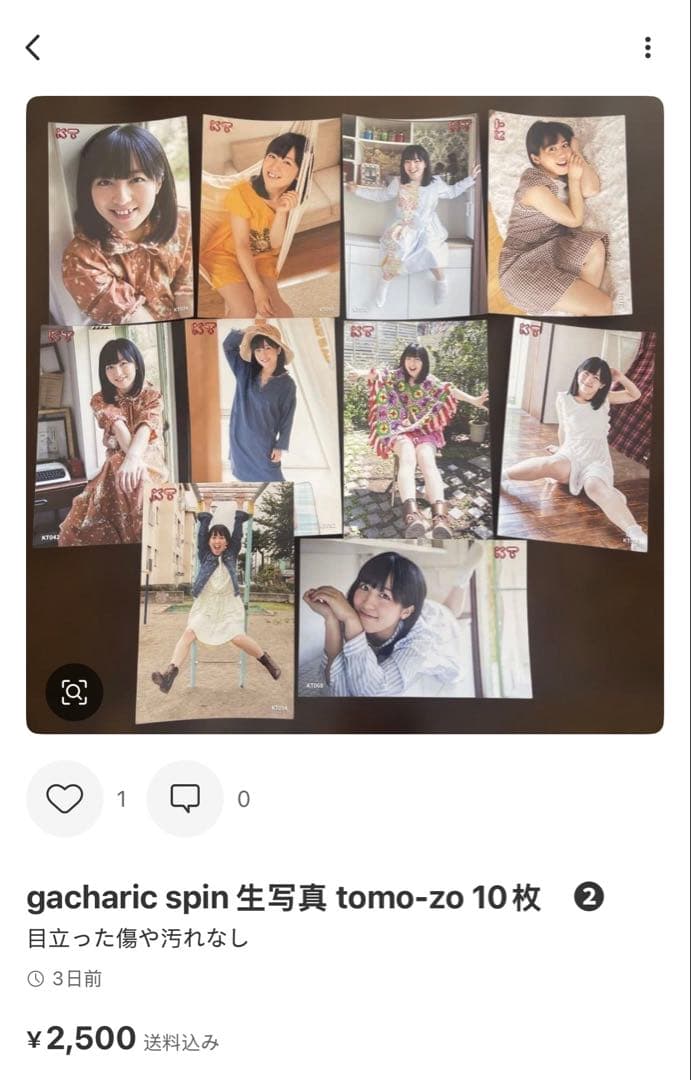Viewport: 691px width, 1080px height.
Task: Go back using the back arrow
Action: coord(33,47)
